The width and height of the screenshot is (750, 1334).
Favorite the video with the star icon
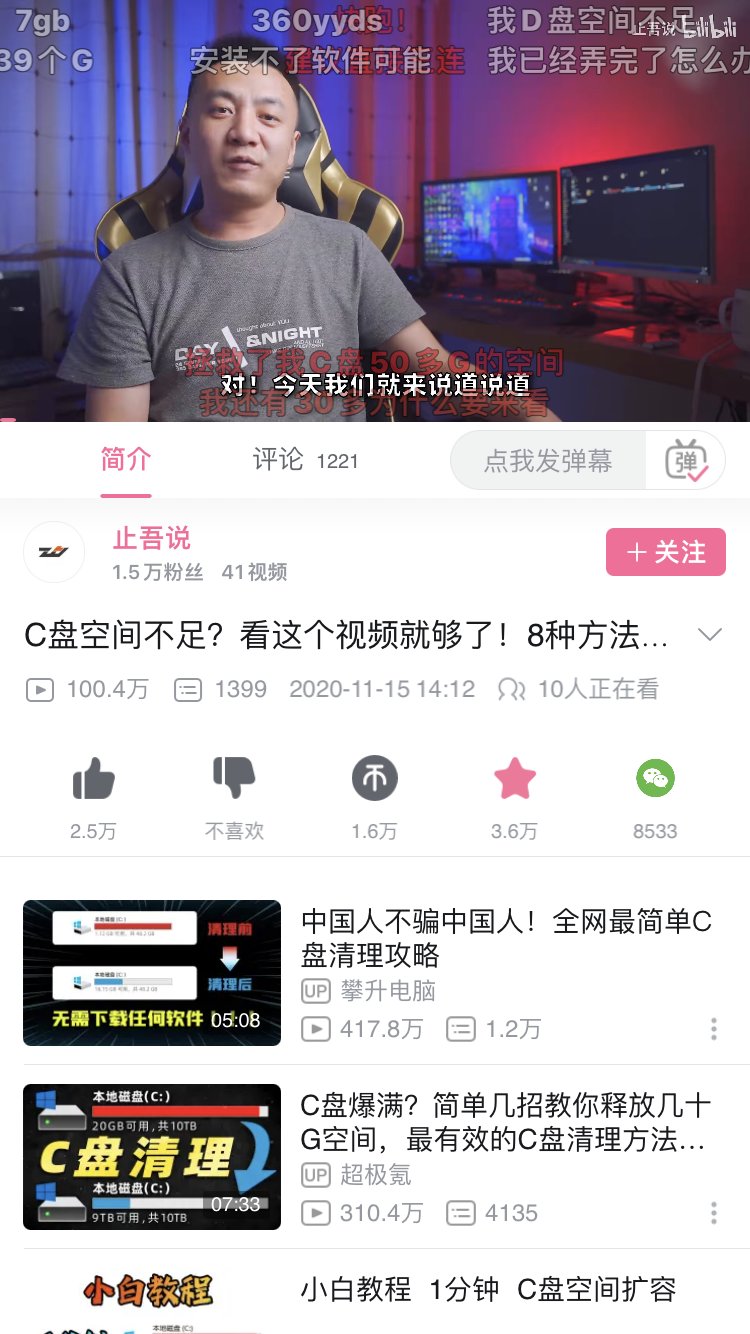(515, 778)
